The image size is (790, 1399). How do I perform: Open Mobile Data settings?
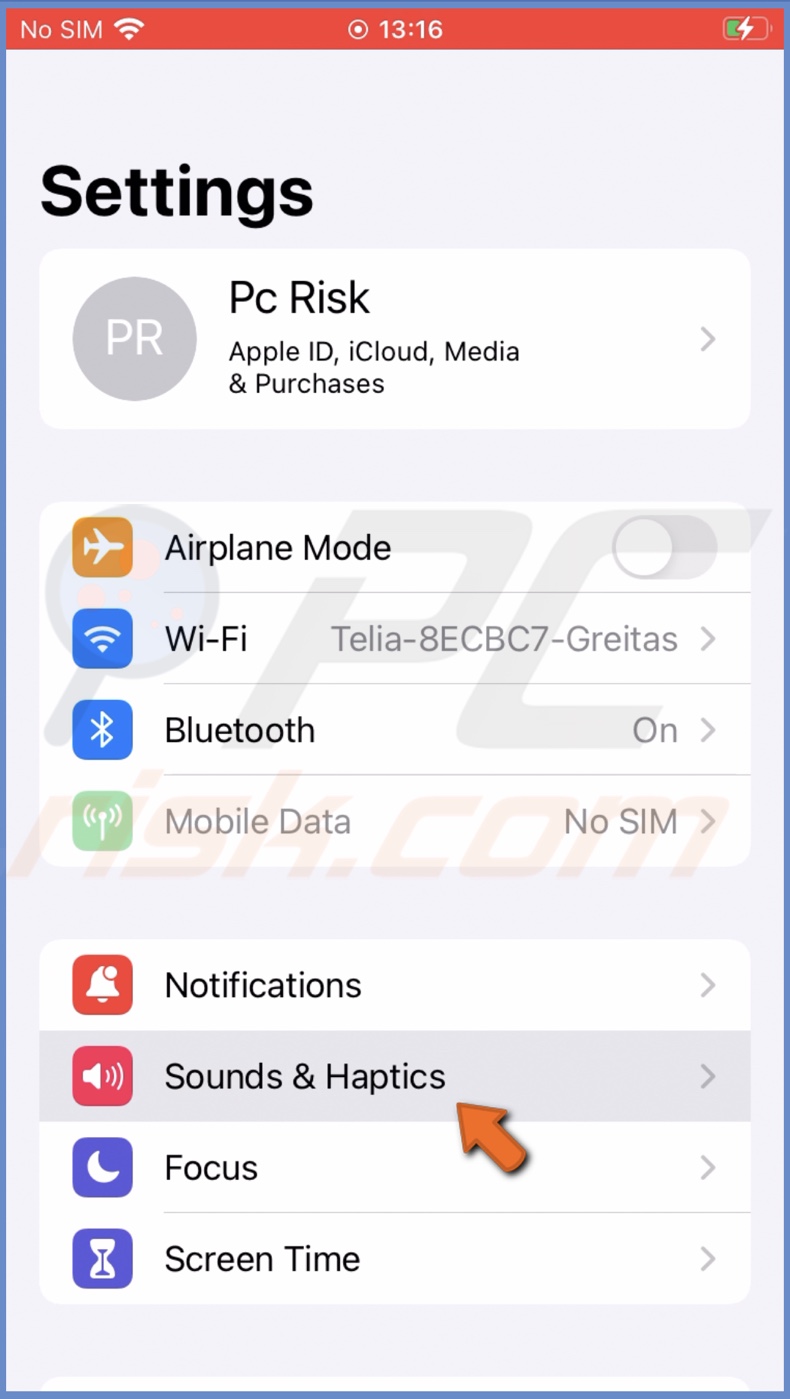click(x=394, y=822)
